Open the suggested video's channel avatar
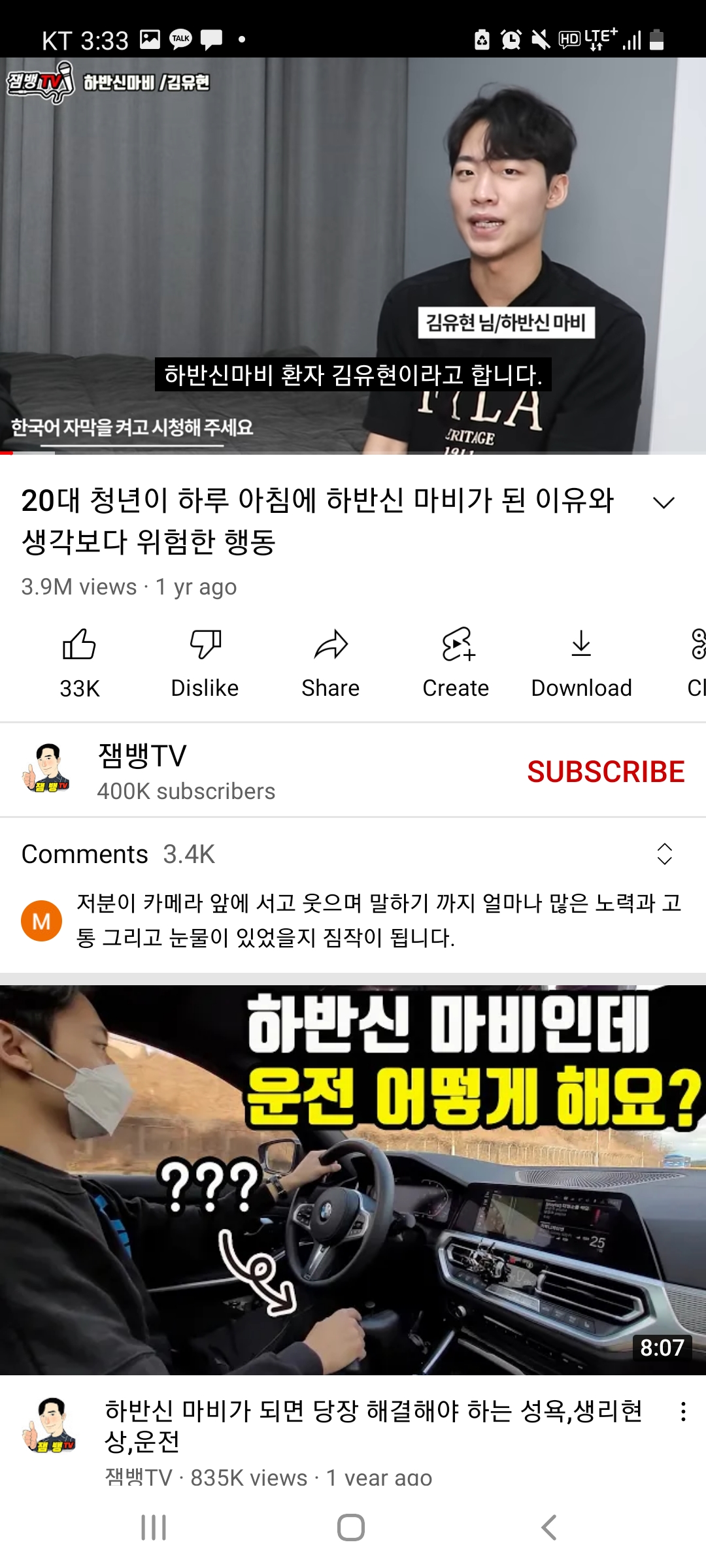 pos(49,1424)
